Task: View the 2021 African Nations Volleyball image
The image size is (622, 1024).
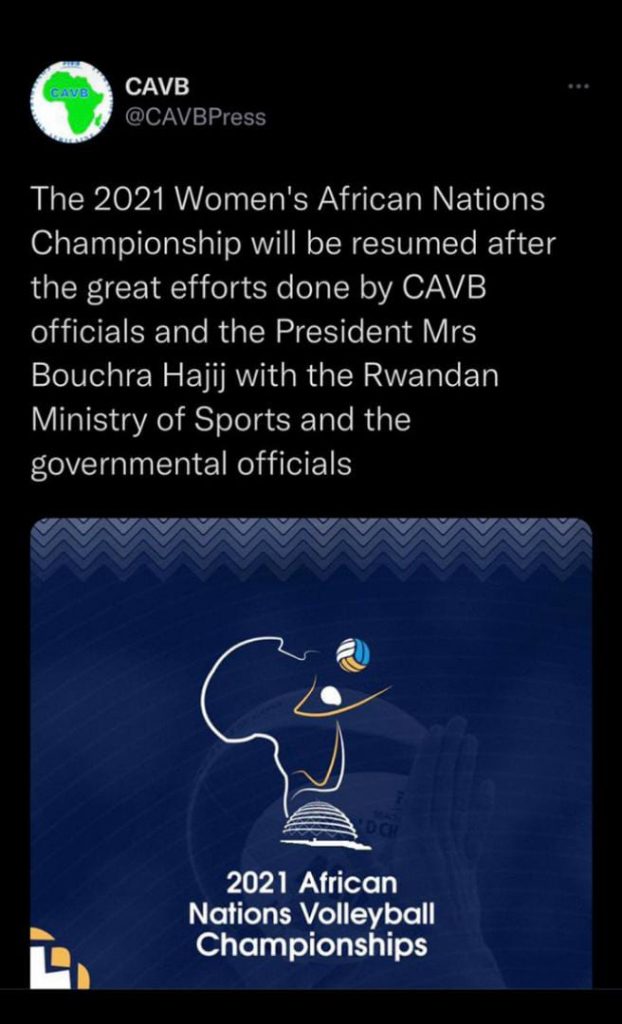Action: (x=311, y=753)
